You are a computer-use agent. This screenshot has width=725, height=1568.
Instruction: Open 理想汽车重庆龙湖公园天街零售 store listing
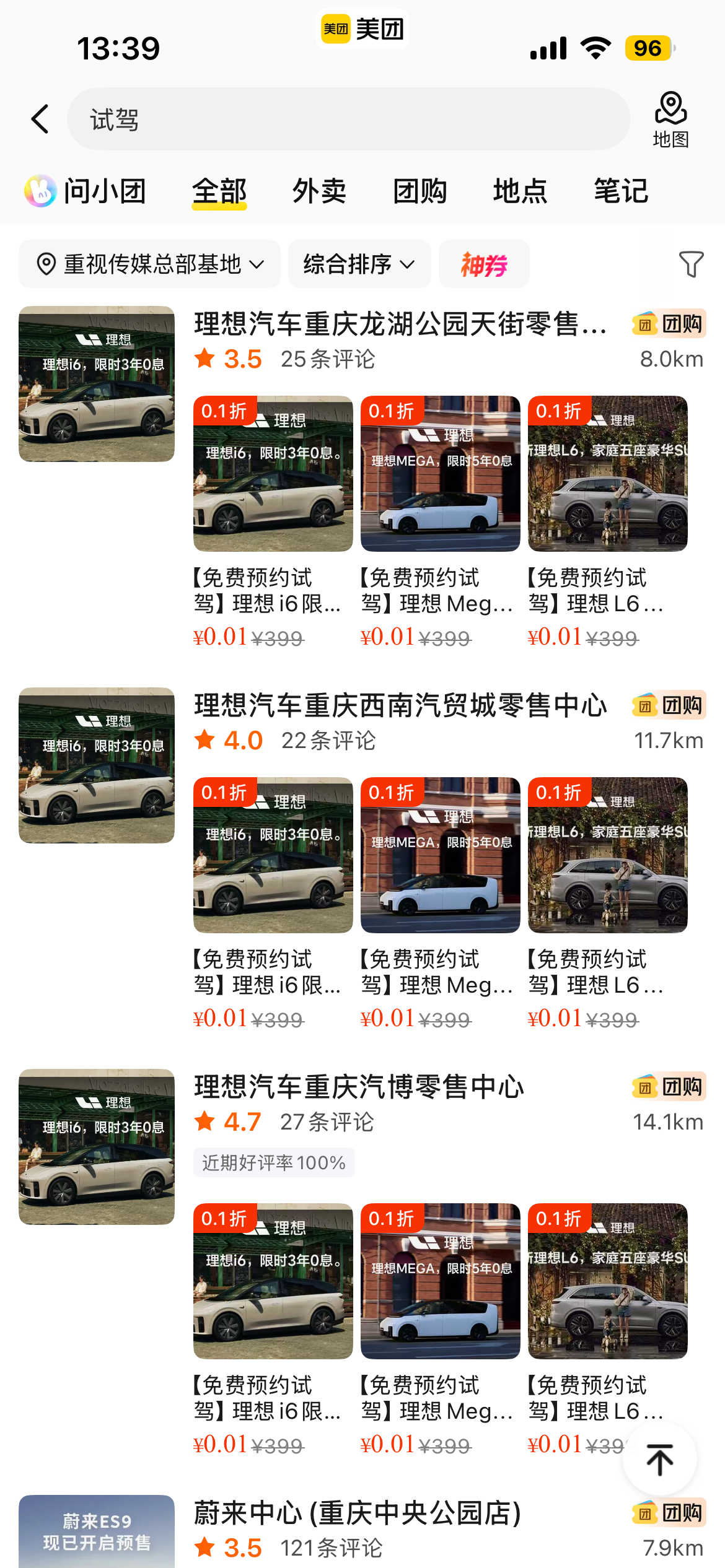click(x=400, y=324)
